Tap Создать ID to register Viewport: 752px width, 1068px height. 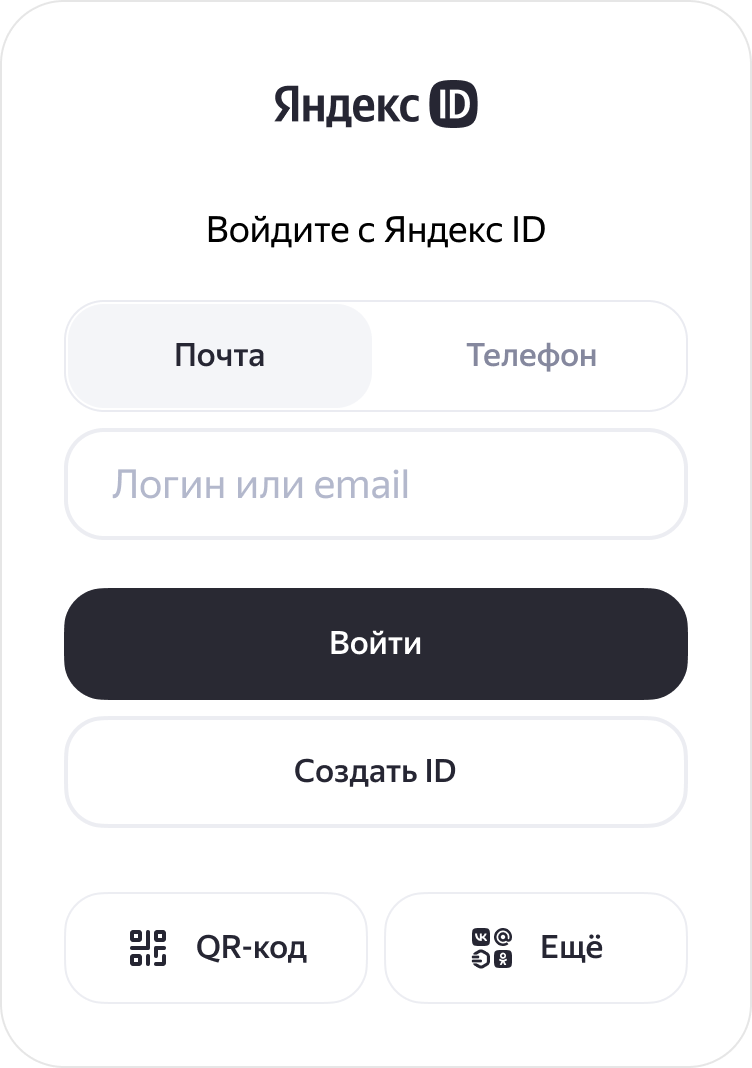375,772
